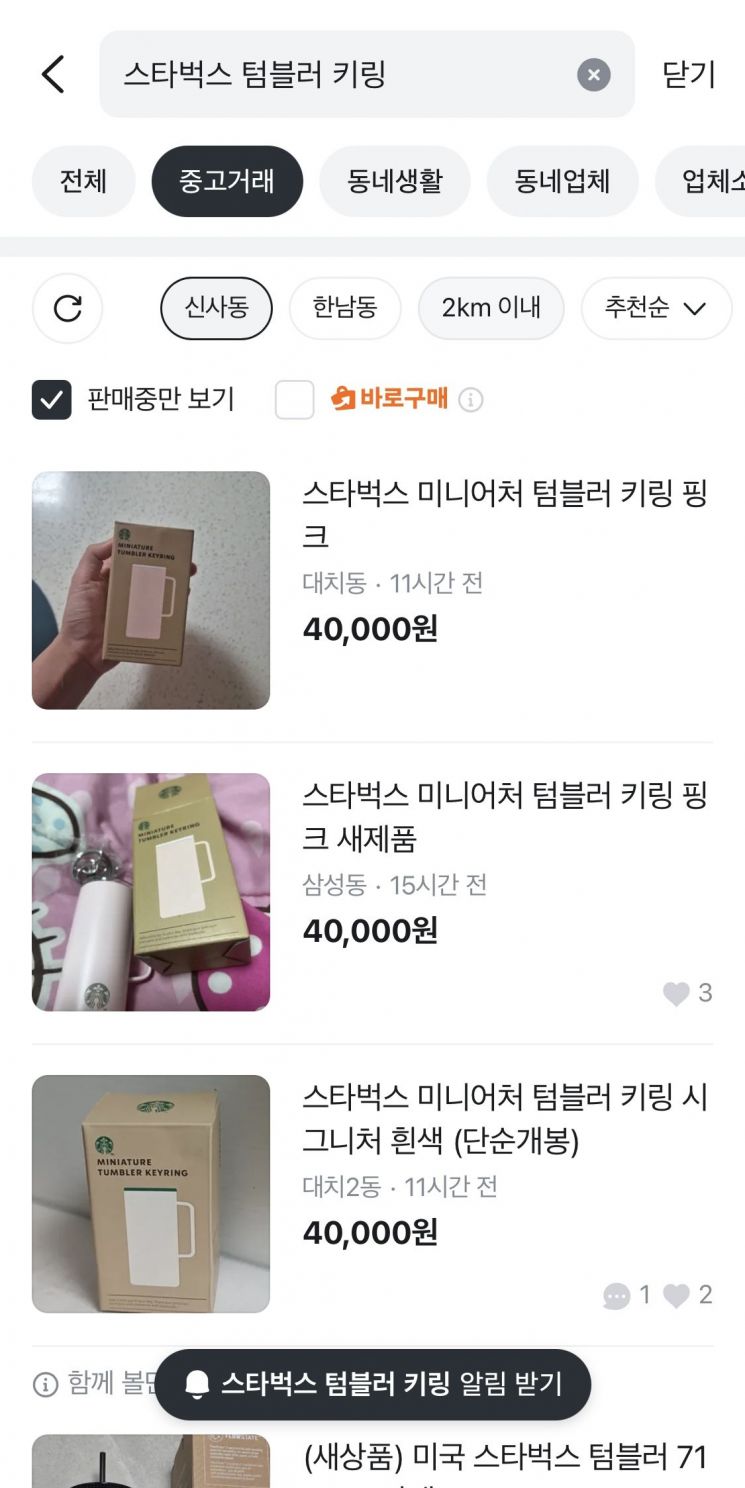
Task: Tap the info icon next to 바로구매
Action: (x=468, y=400)
